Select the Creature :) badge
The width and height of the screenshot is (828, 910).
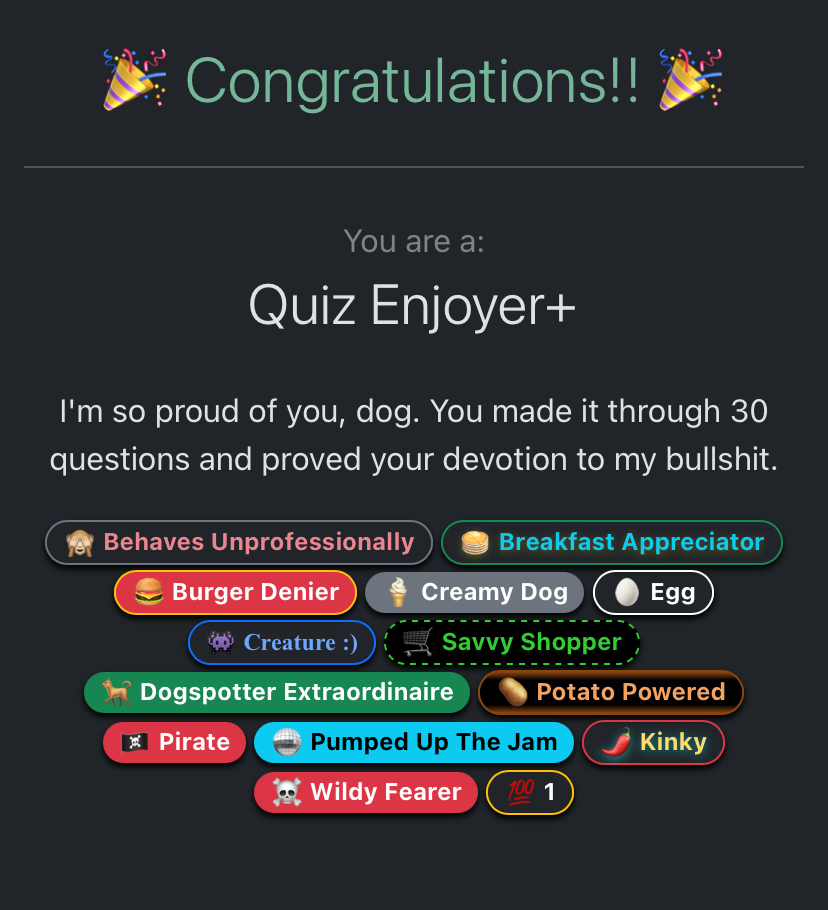[x=281, y=642]
